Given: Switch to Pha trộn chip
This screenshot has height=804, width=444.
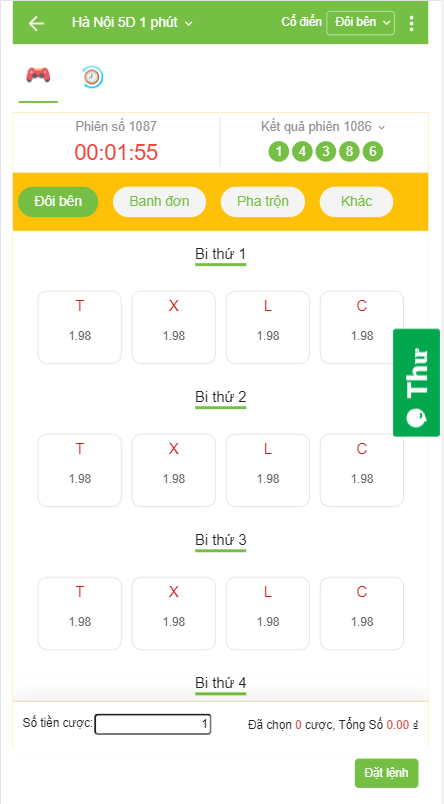Looking at the screenshot, I should pos(263,202).
